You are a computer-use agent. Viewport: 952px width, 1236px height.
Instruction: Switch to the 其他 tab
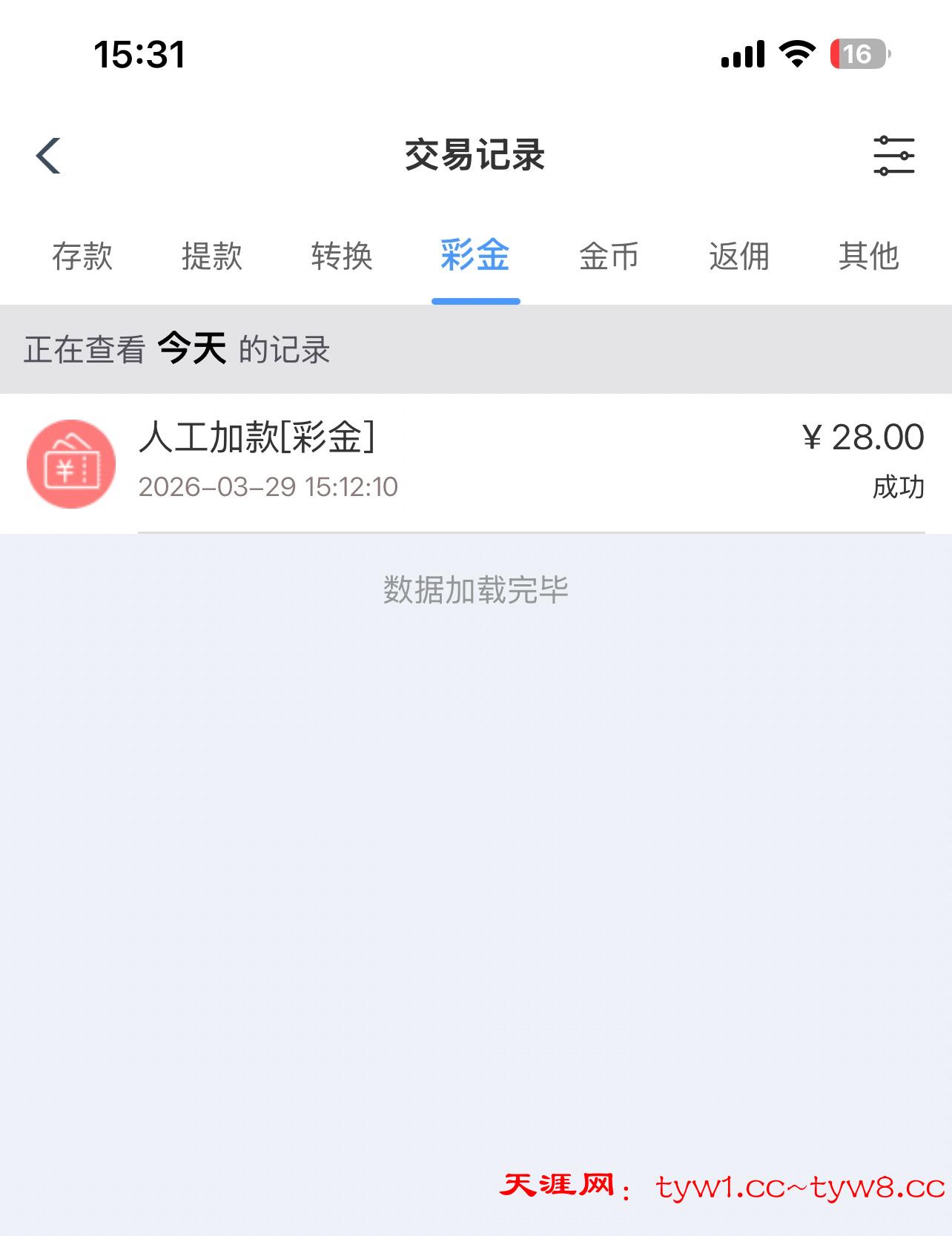(868, 257)
